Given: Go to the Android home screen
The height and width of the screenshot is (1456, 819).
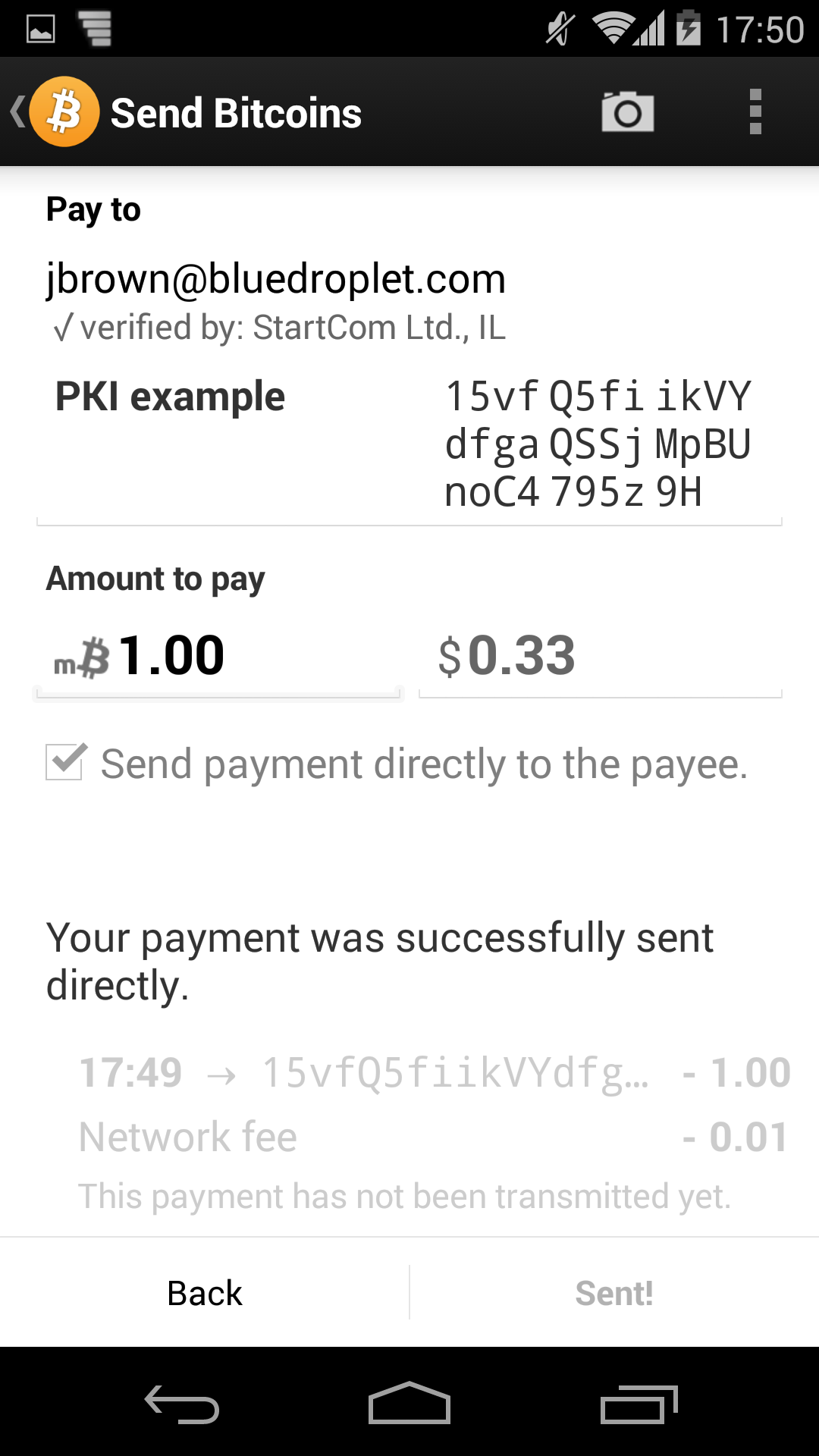Looking at the screenshot, I should [x=409, y=1403].
